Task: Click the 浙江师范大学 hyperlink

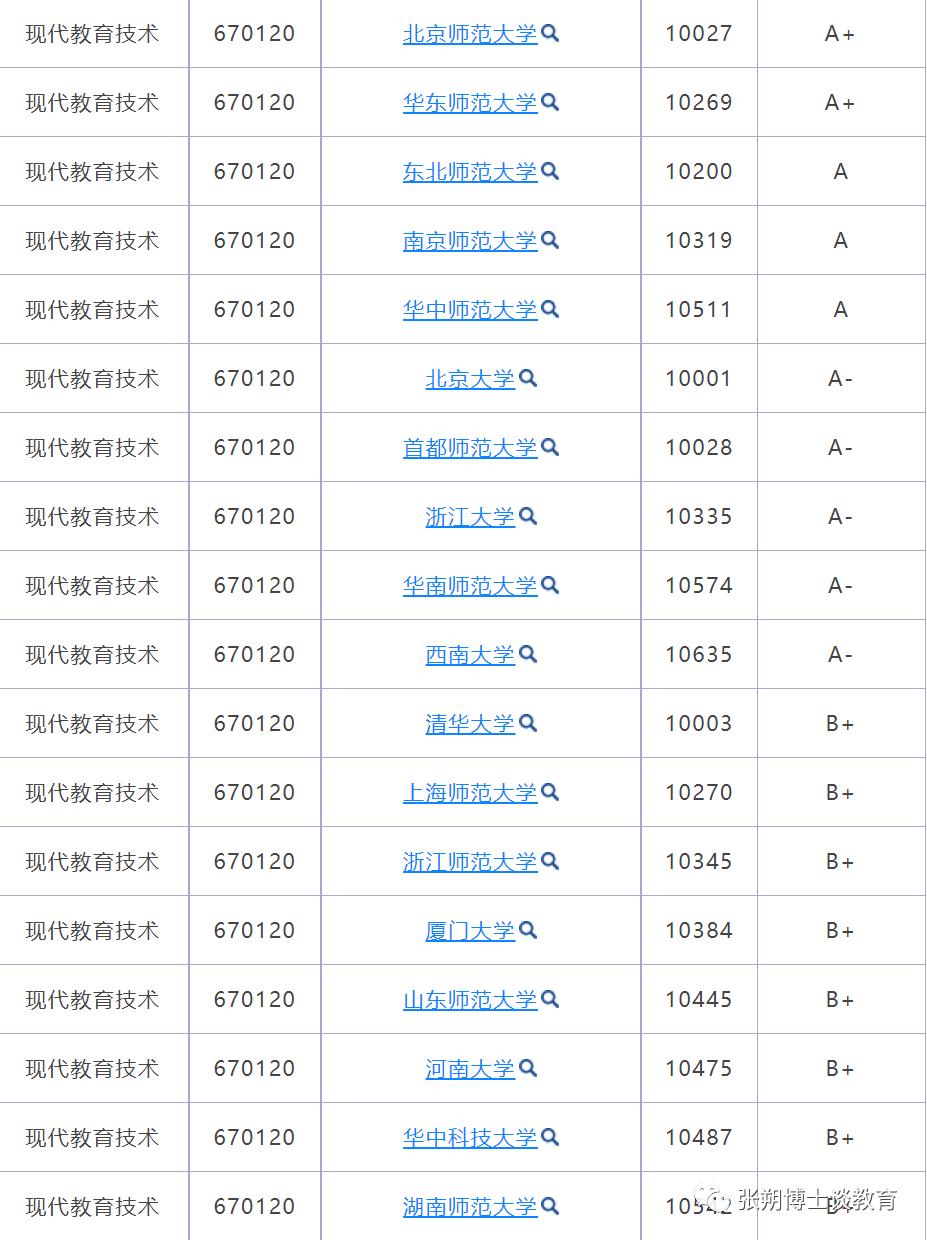Action: pos(468,861)
